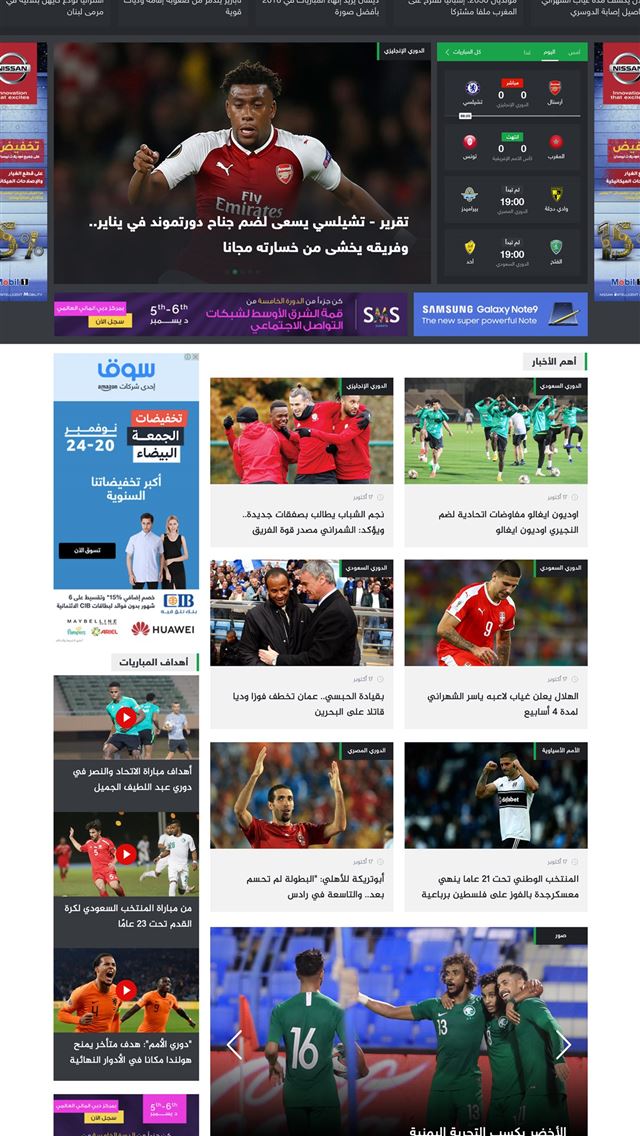Open the Samsung Galaxy Note9 ad banner
The width and height of the screenshot is (640, 1136).
500,314
